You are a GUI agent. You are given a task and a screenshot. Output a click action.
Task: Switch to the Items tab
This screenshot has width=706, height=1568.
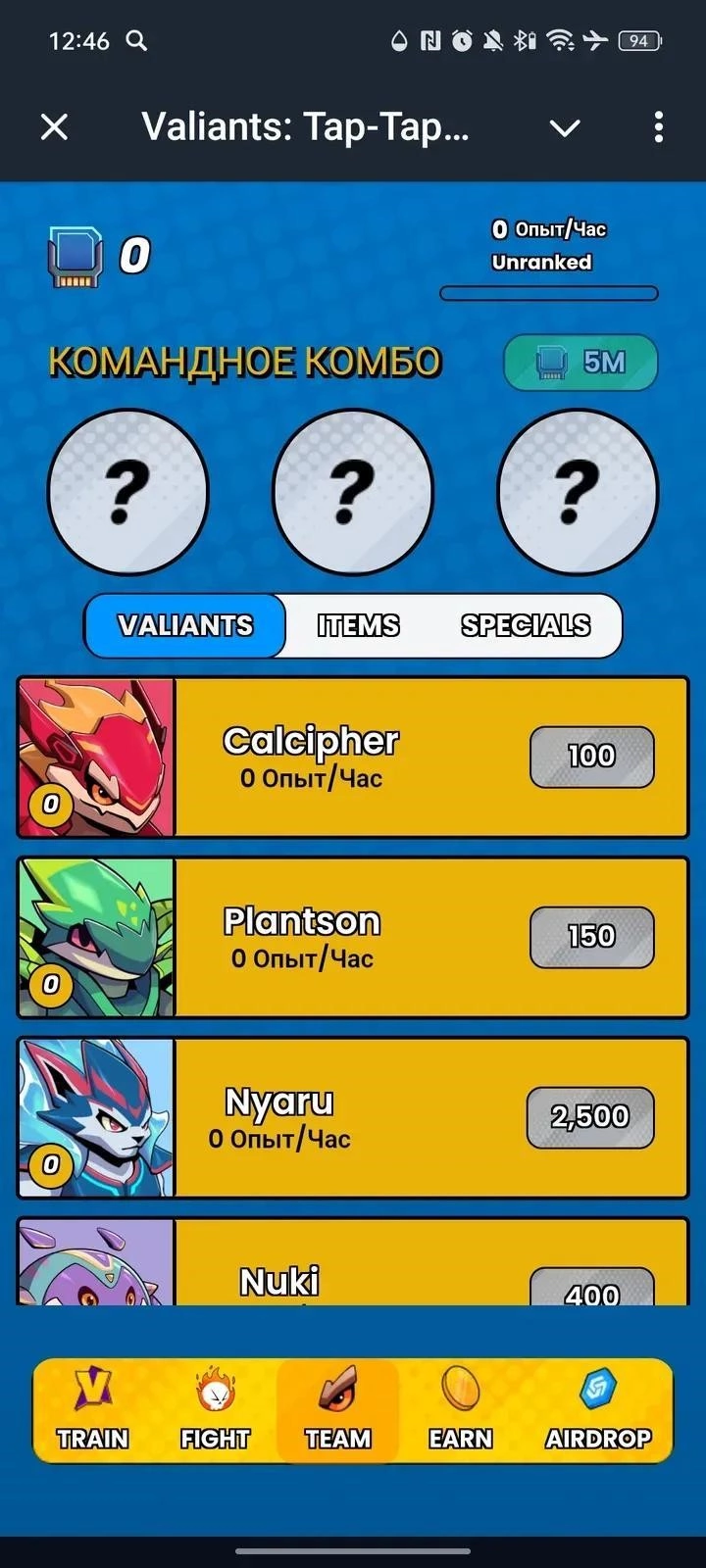point(358,625)
